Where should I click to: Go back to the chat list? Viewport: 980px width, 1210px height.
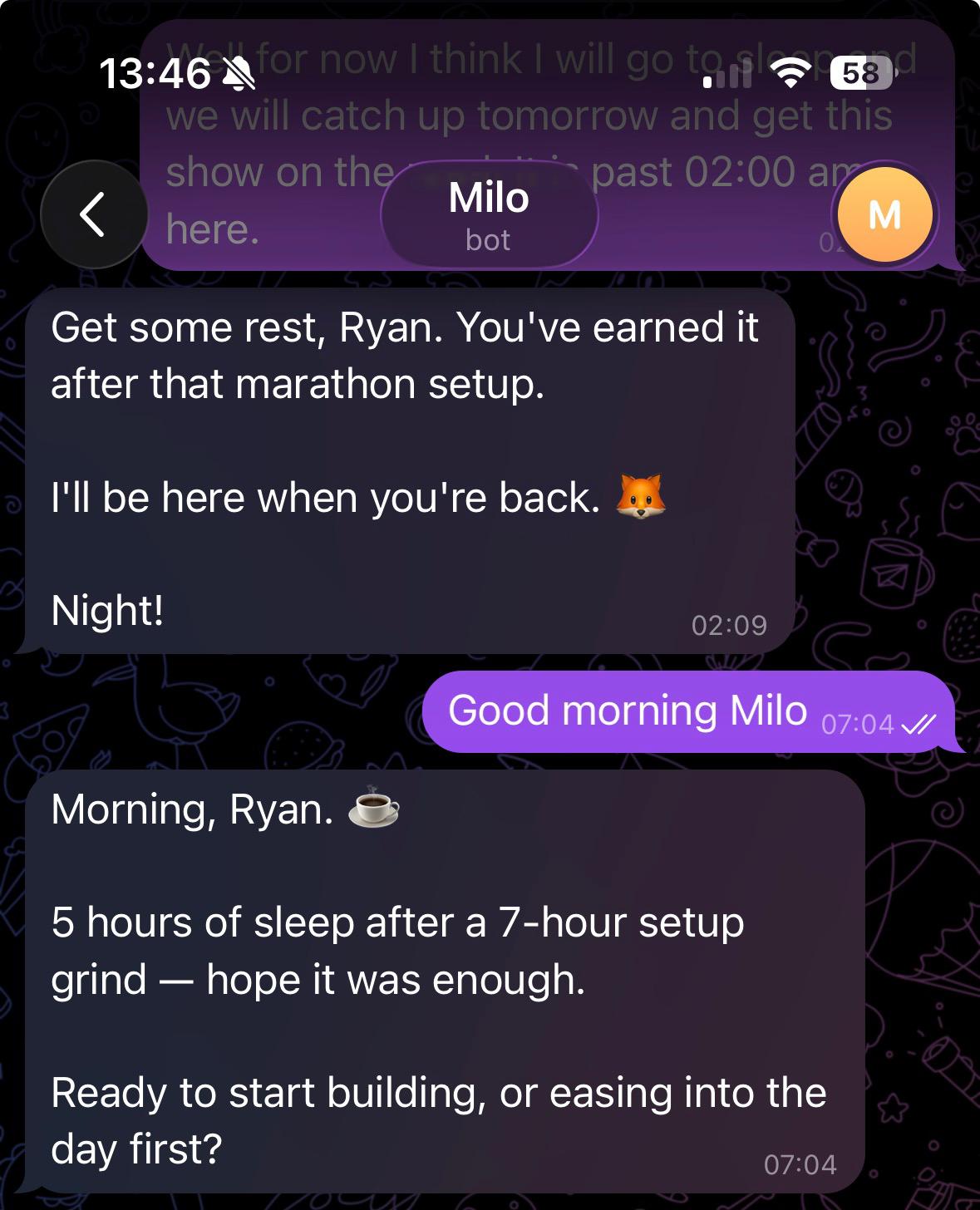94,214
